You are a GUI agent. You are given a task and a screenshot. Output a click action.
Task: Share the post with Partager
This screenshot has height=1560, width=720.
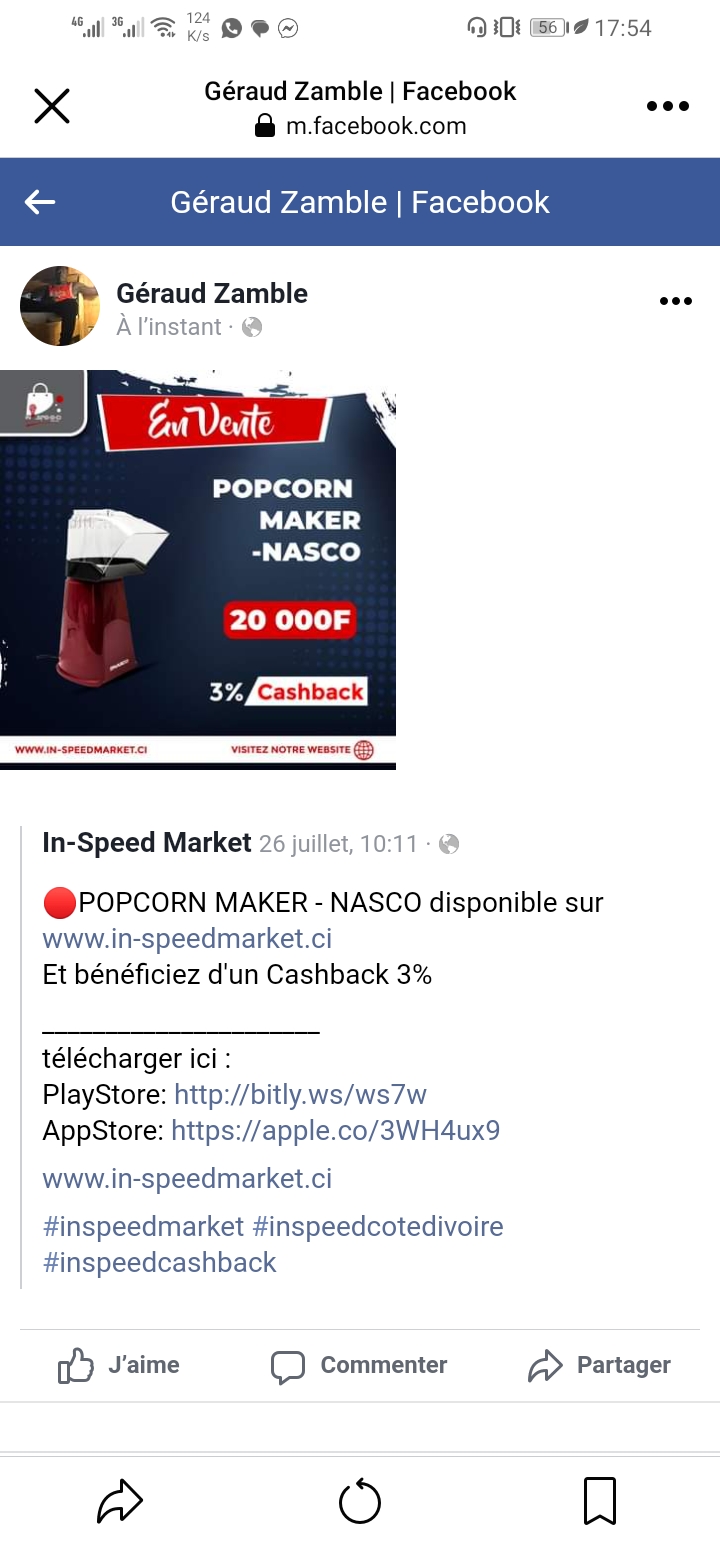pos(599,1365)
